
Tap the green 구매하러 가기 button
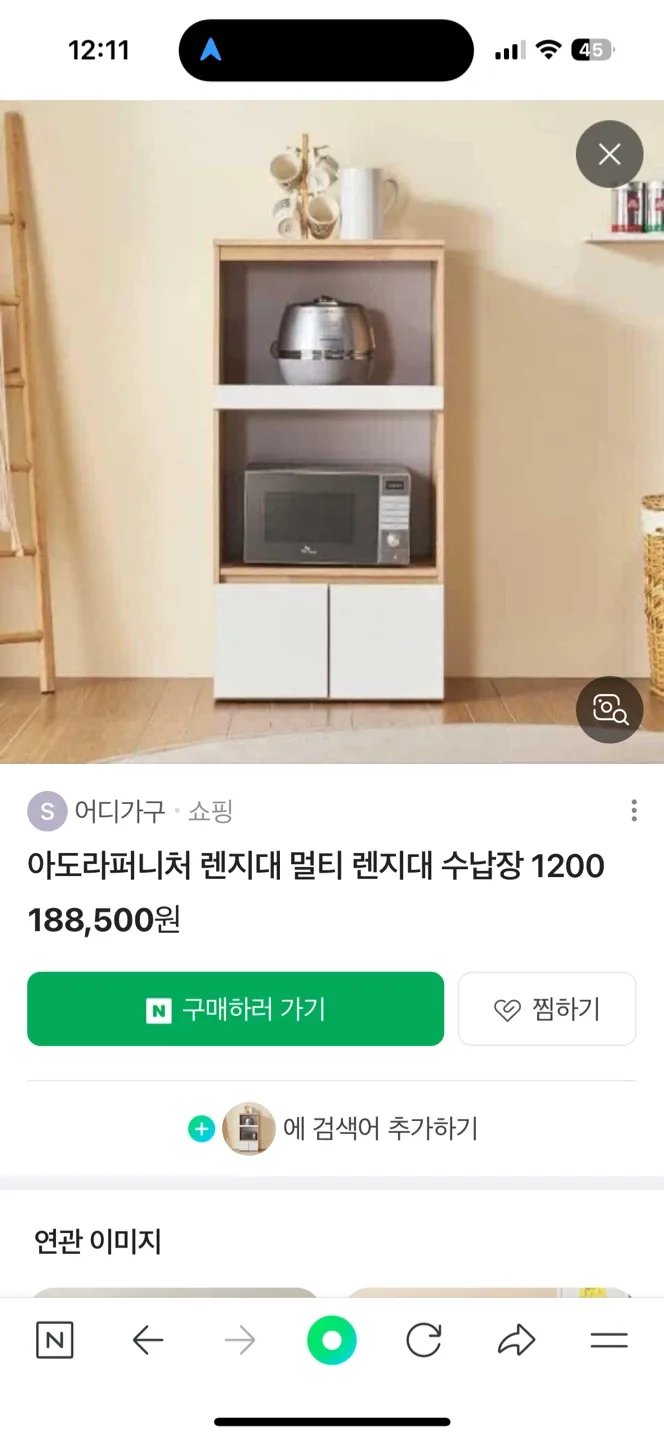235,1009
